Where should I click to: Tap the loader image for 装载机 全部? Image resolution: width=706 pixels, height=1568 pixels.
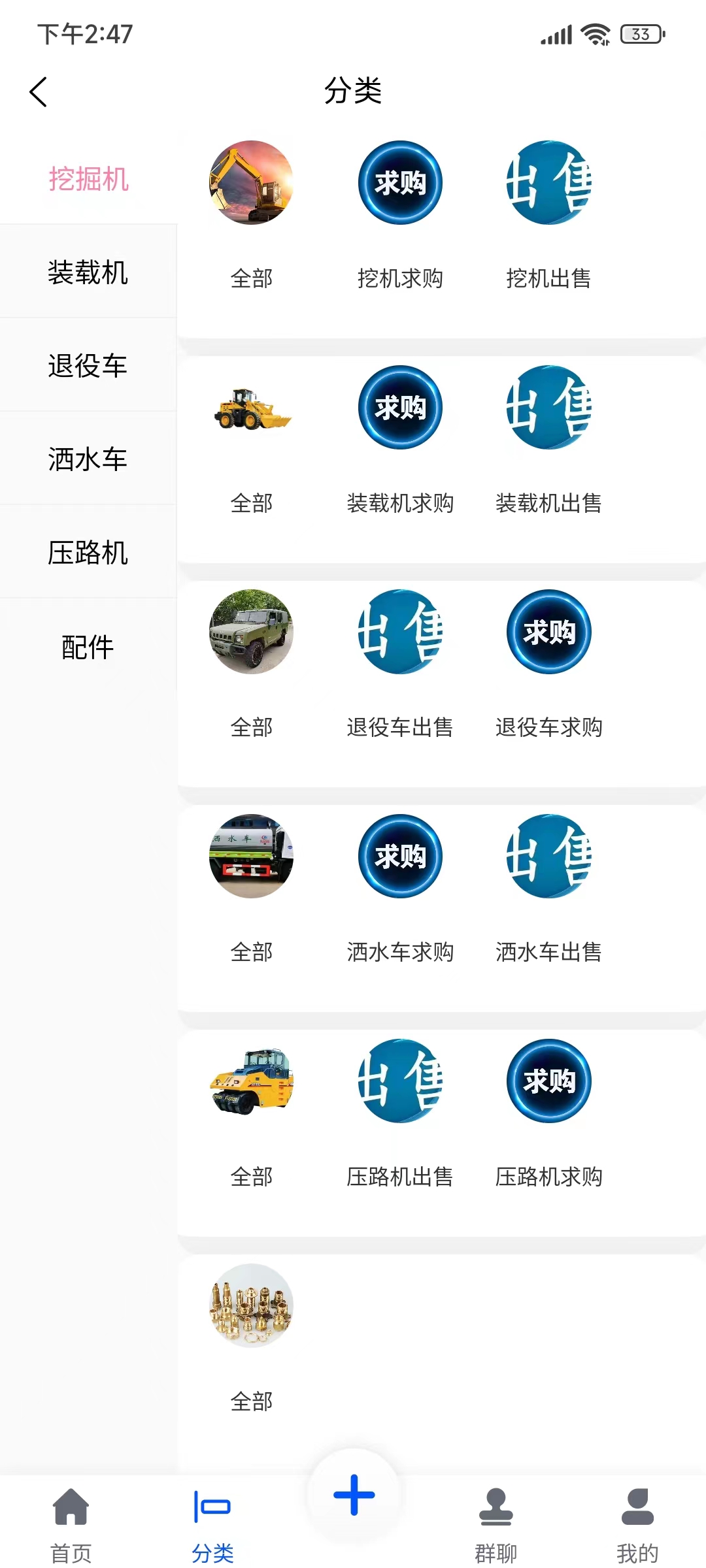pyautogui.click(x=252, y=408)
